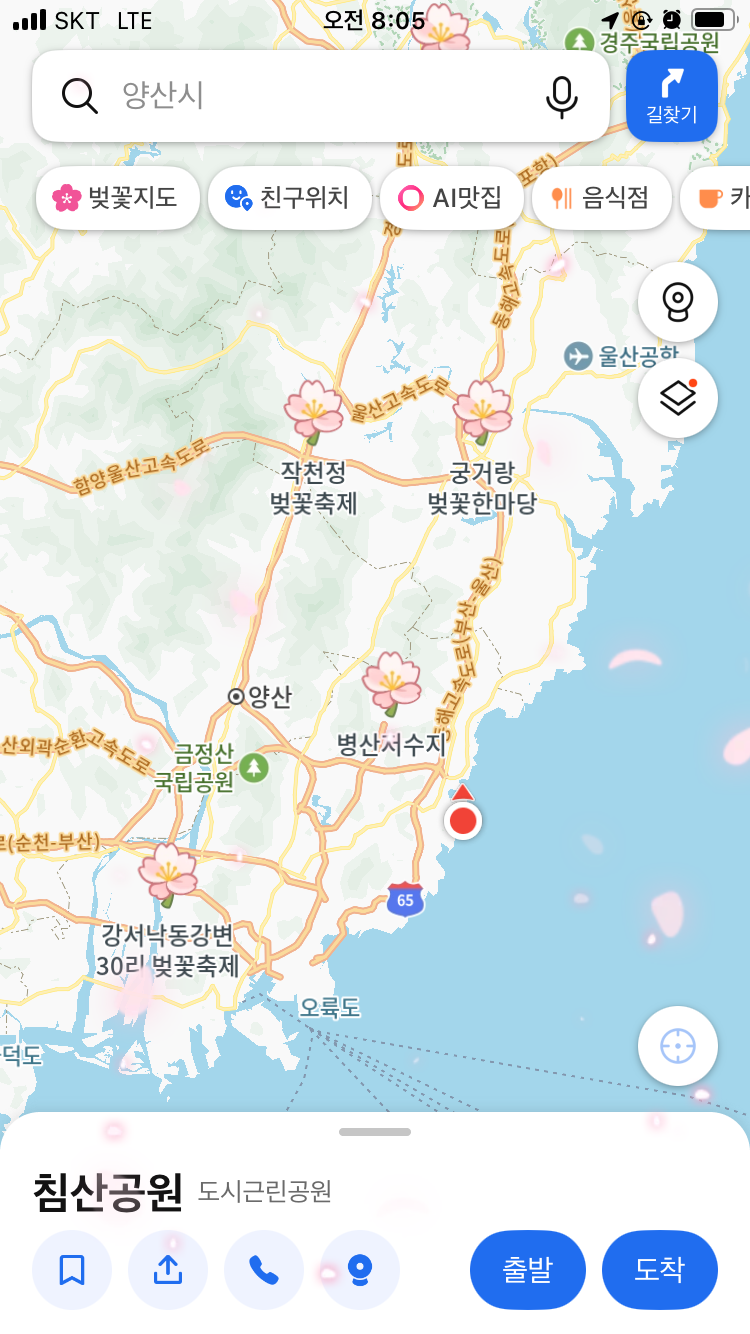Open the map layers button
The height and width of the screenshot is (1334, 750).
click(x=677, y=398)
